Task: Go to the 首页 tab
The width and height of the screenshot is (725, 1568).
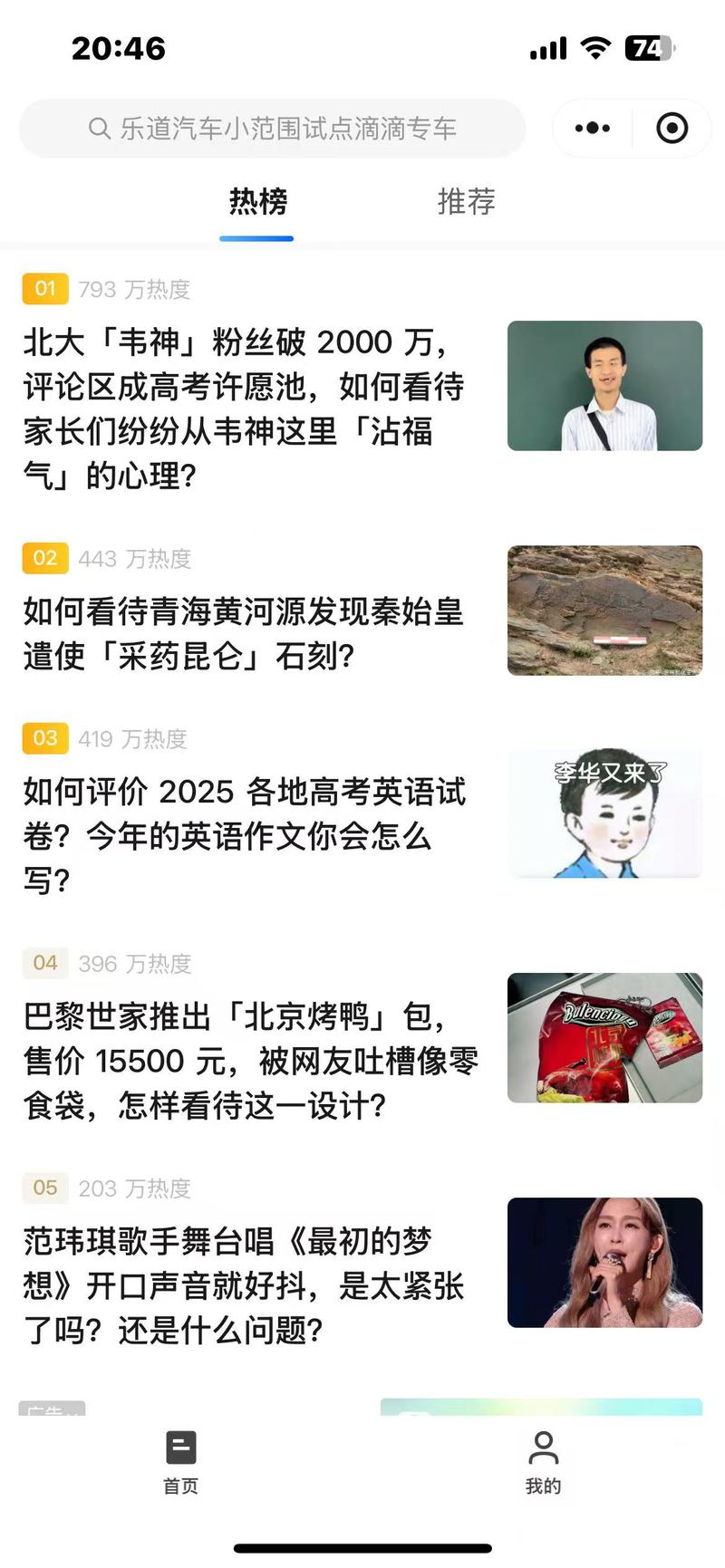Action: (181, 1461)
